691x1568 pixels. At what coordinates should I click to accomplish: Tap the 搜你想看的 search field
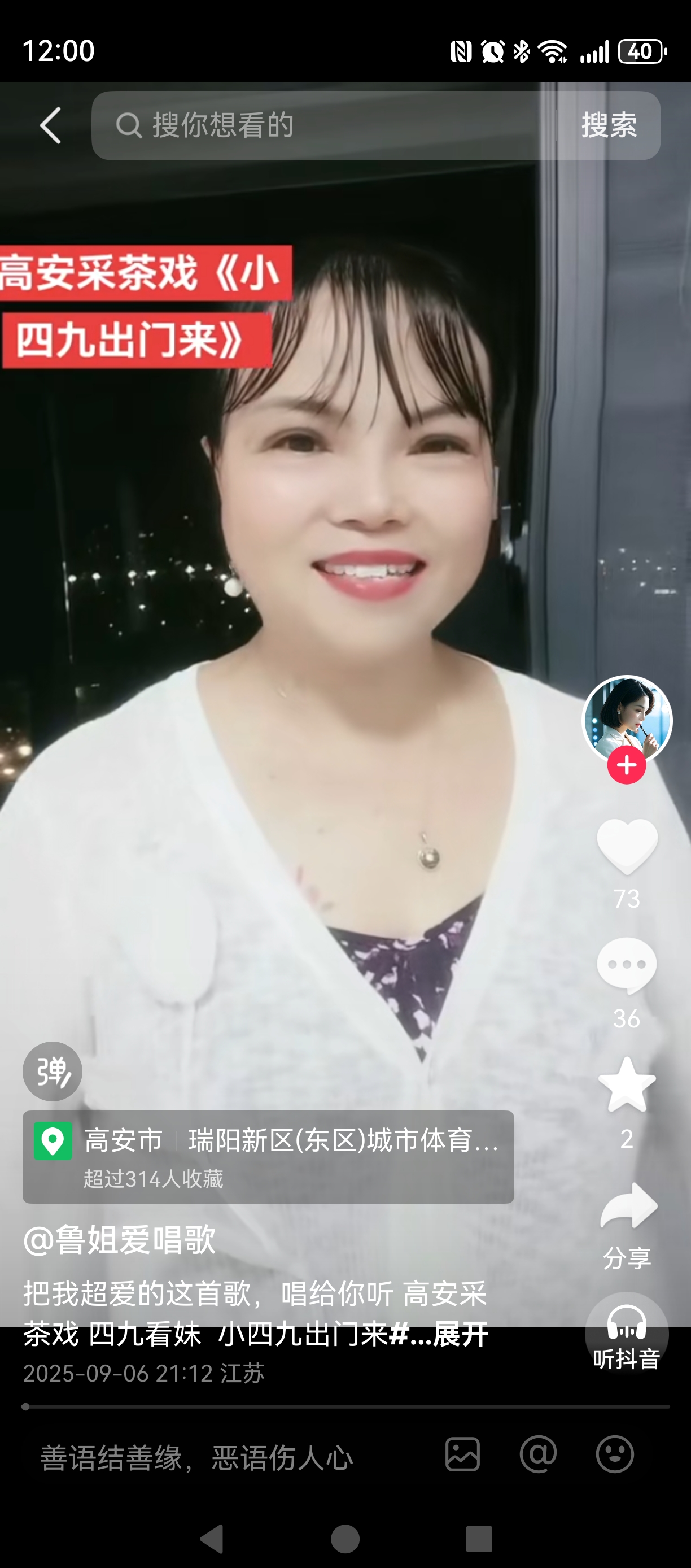[322, 125]
